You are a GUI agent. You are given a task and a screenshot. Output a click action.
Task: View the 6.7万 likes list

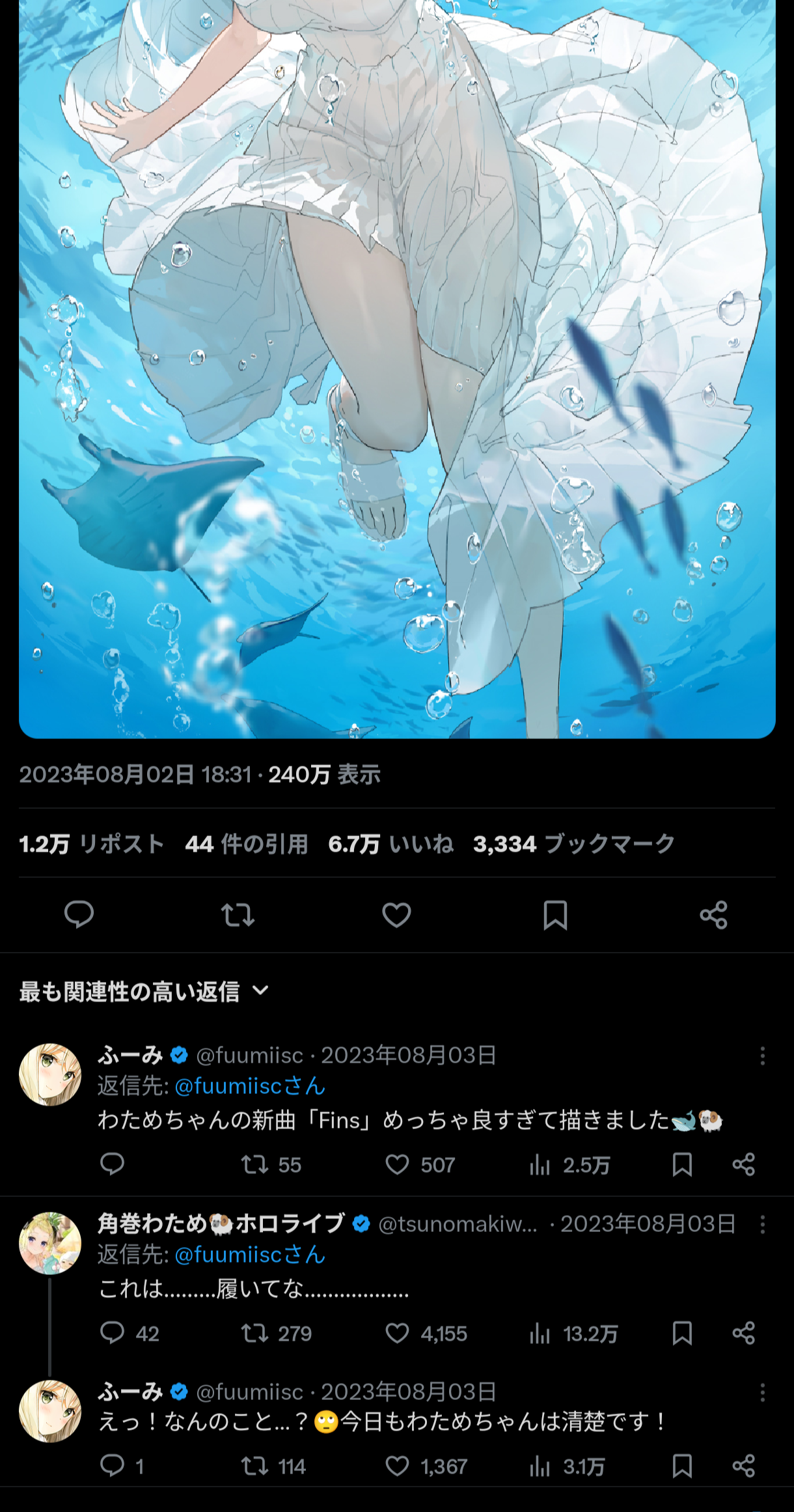point(391,844)
